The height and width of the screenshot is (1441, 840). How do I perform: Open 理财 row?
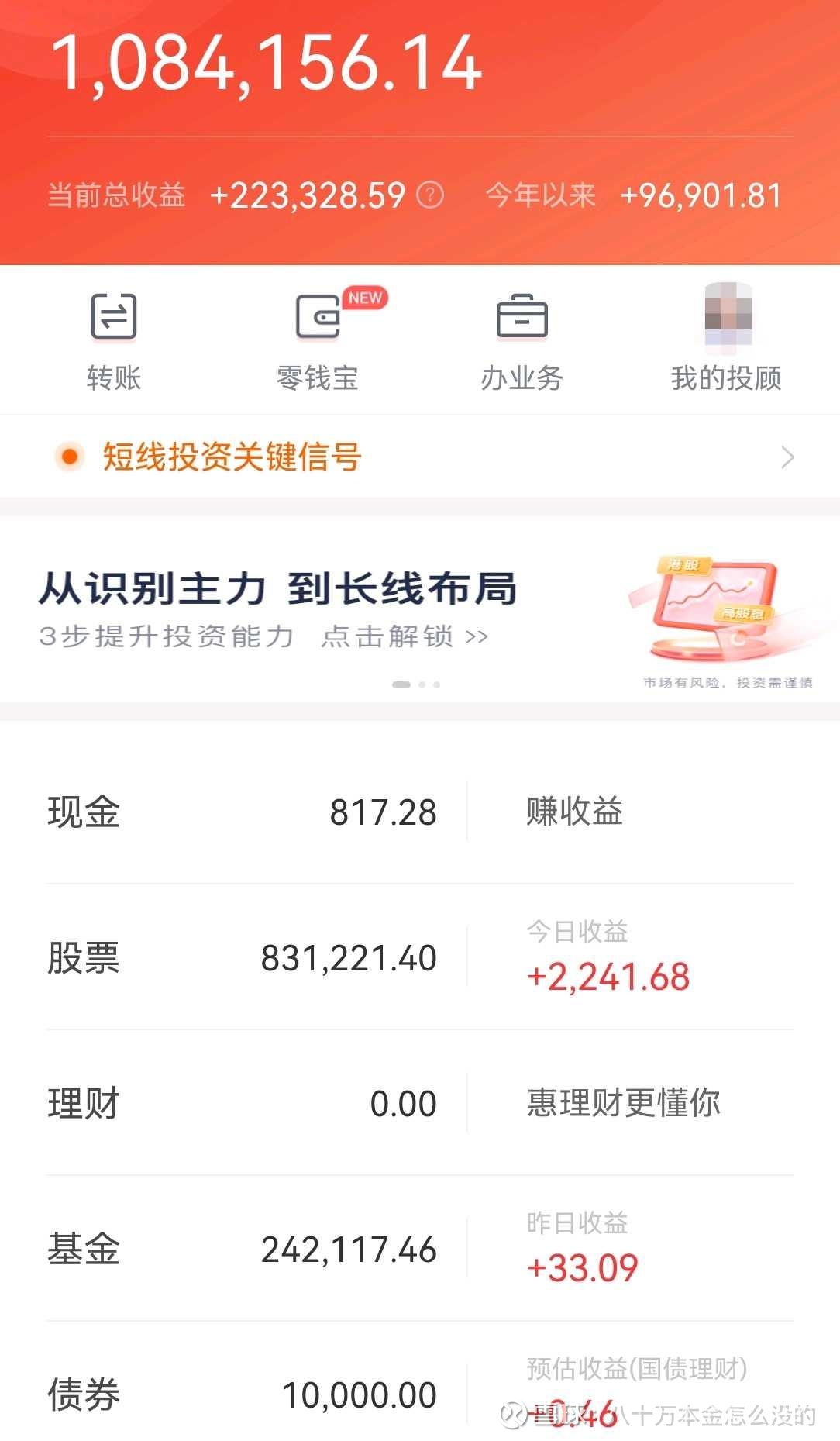click(243, 1103)
